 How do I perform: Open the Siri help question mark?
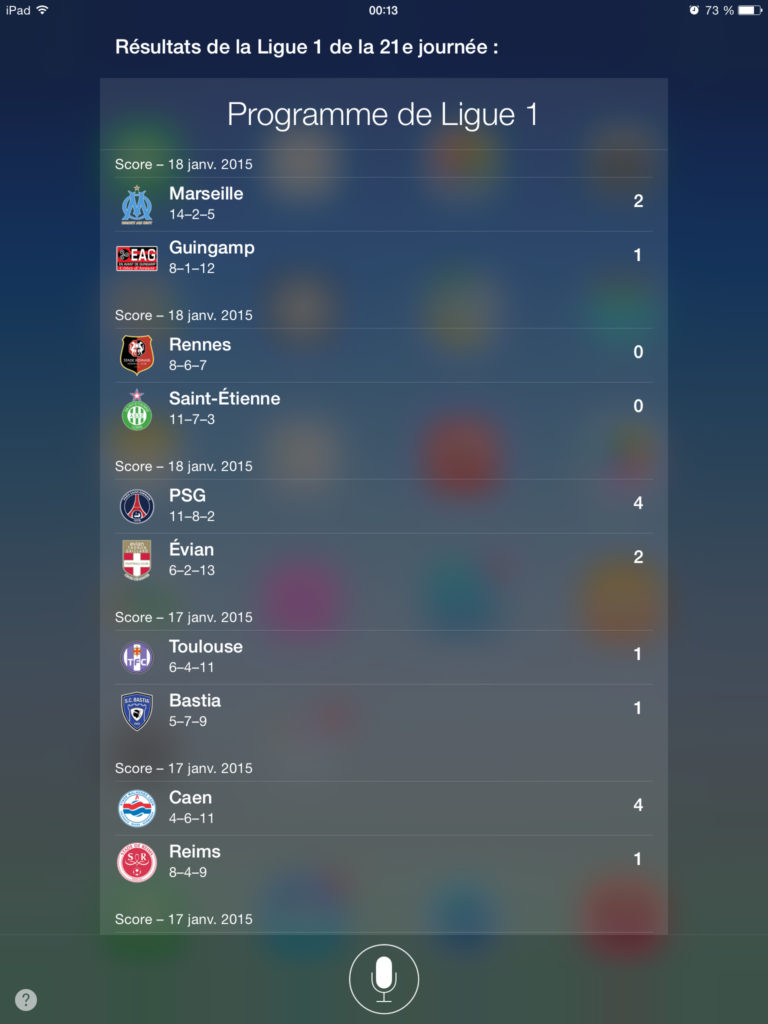coord(26,999)
